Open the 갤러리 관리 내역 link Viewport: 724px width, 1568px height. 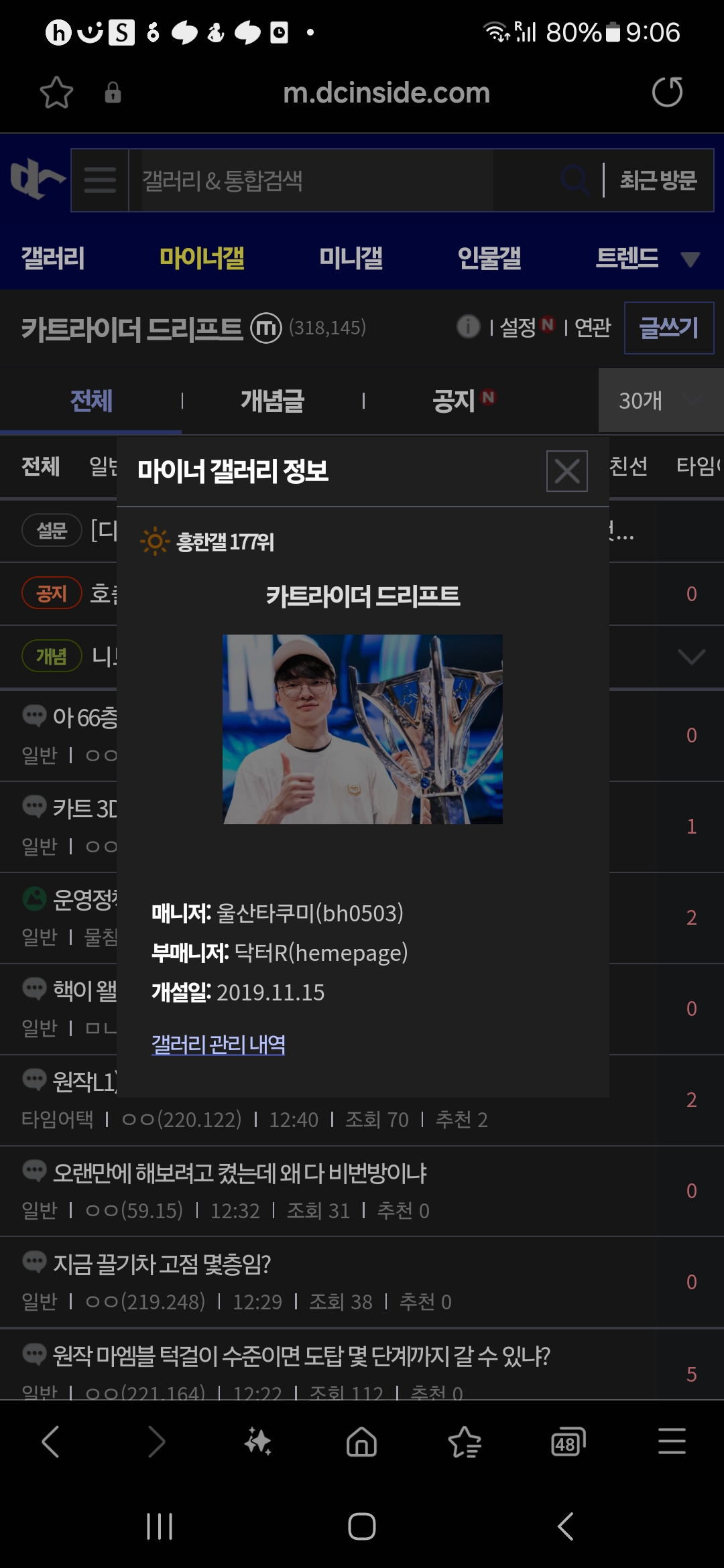(219, 1044)
